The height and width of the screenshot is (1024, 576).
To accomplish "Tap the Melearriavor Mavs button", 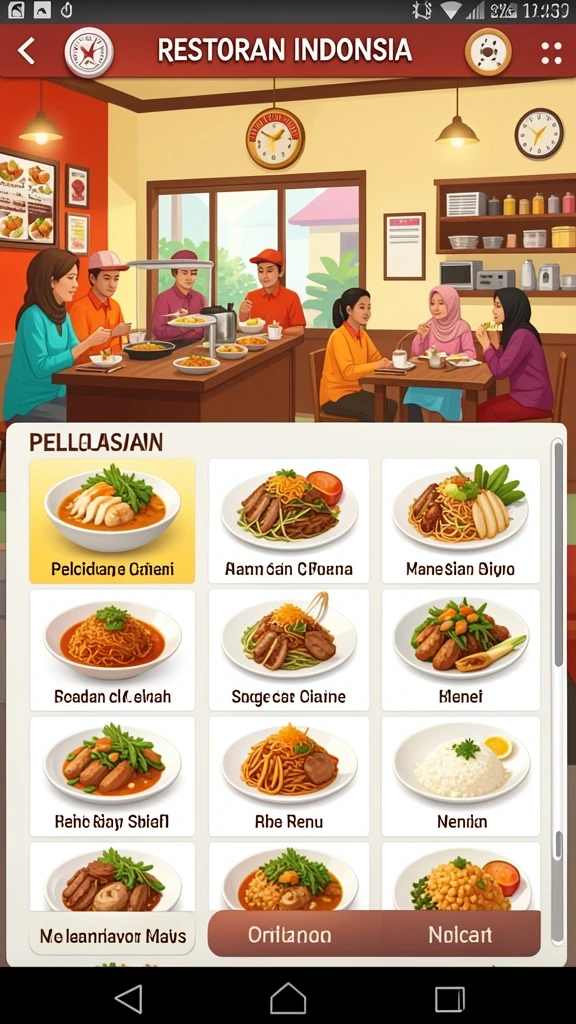I will (112, 936).
